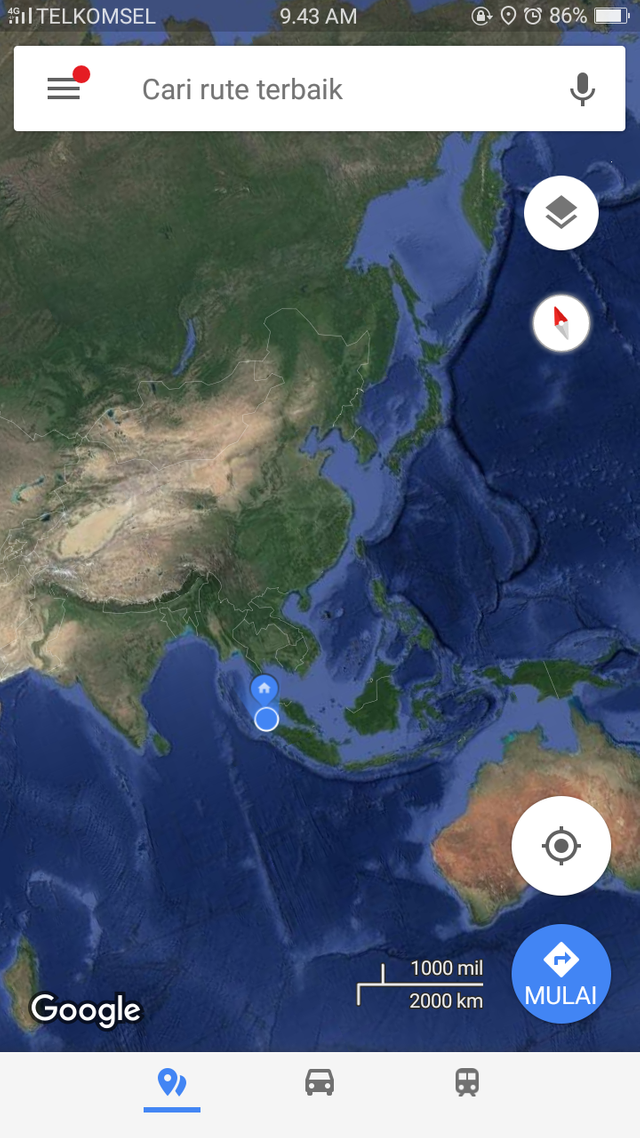Open the hamburger menu drawer
This screenshot has width=640, height=1138.
[x=63, y=88]
